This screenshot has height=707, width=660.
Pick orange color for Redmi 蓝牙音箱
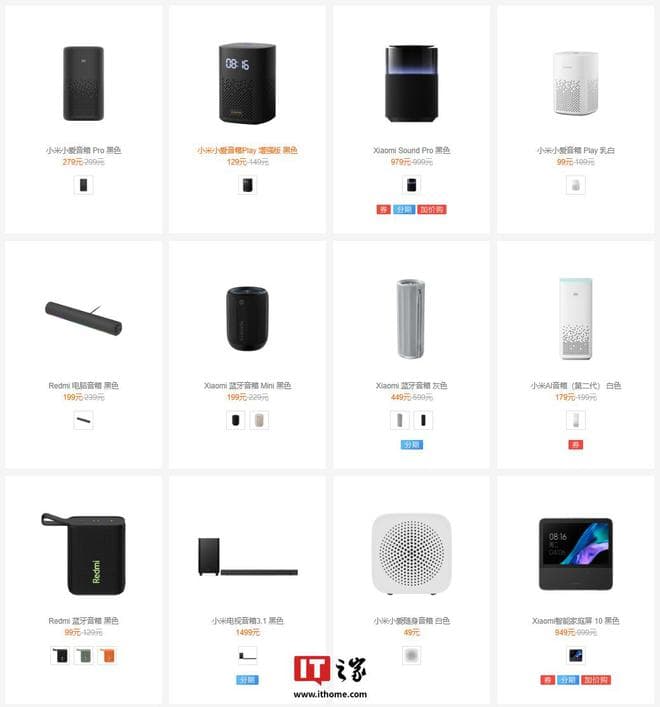coord(107,656)
